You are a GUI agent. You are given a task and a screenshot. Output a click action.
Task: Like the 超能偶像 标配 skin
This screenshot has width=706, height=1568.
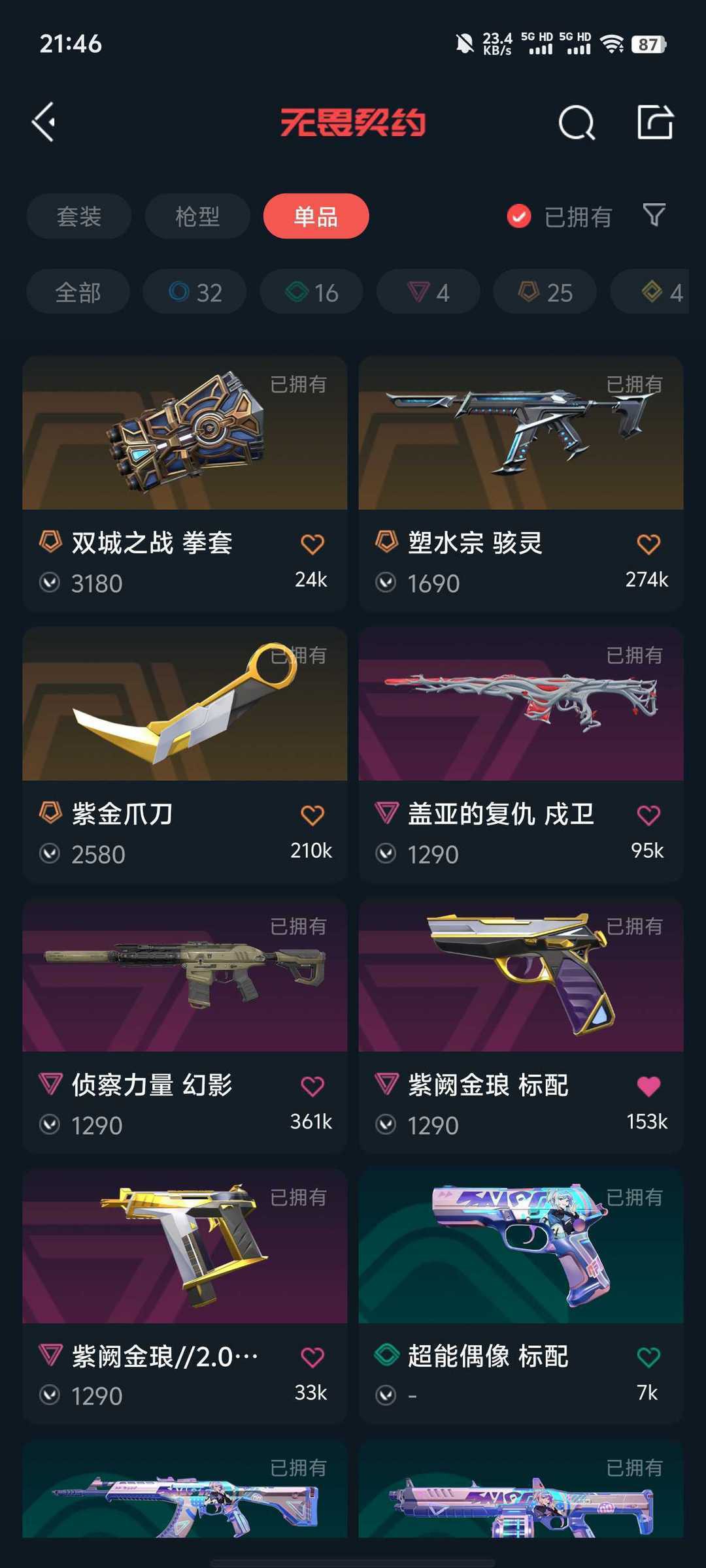point(648,1357)
